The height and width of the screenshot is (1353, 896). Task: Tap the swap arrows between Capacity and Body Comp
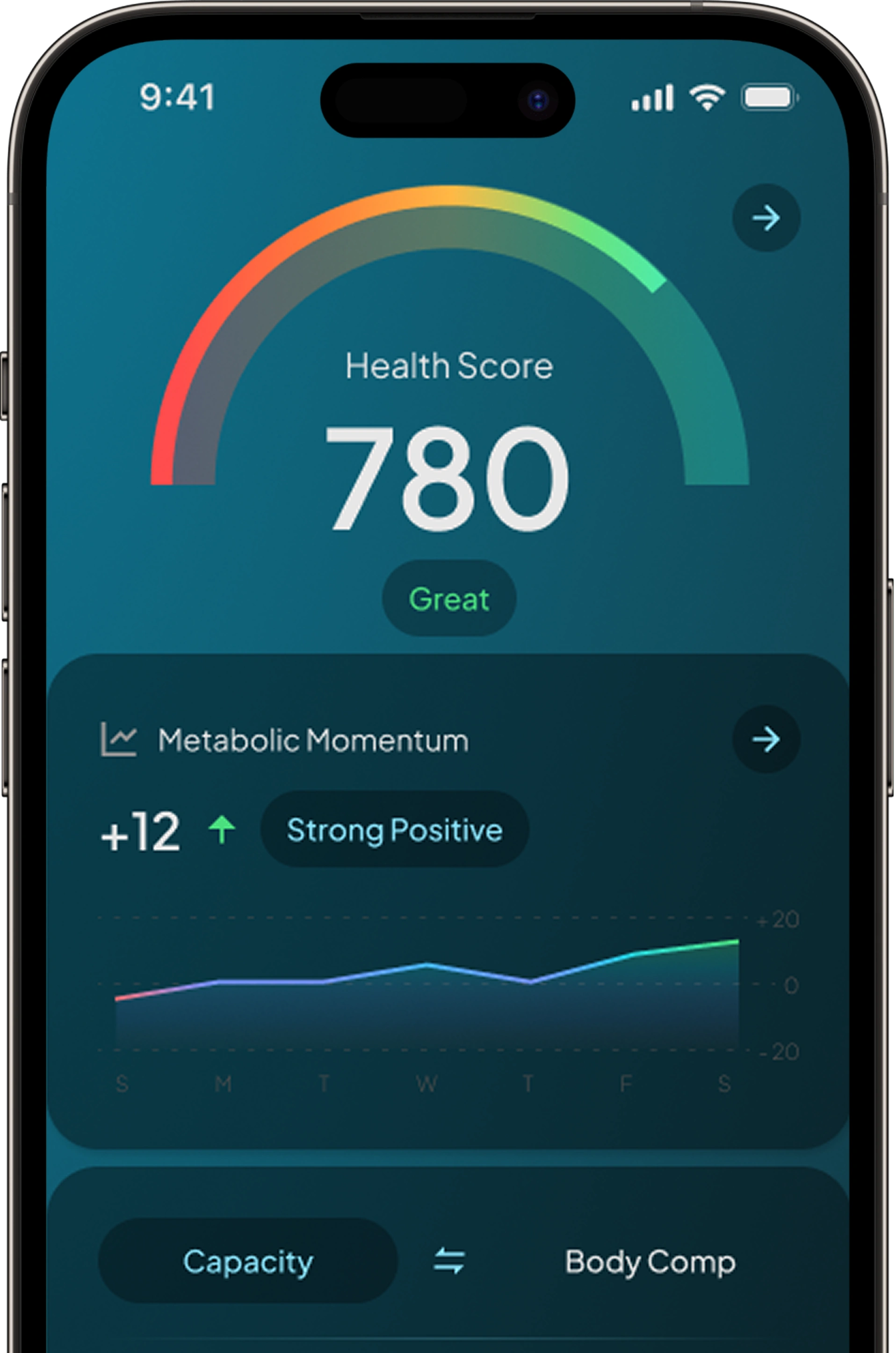point(449,1261)
